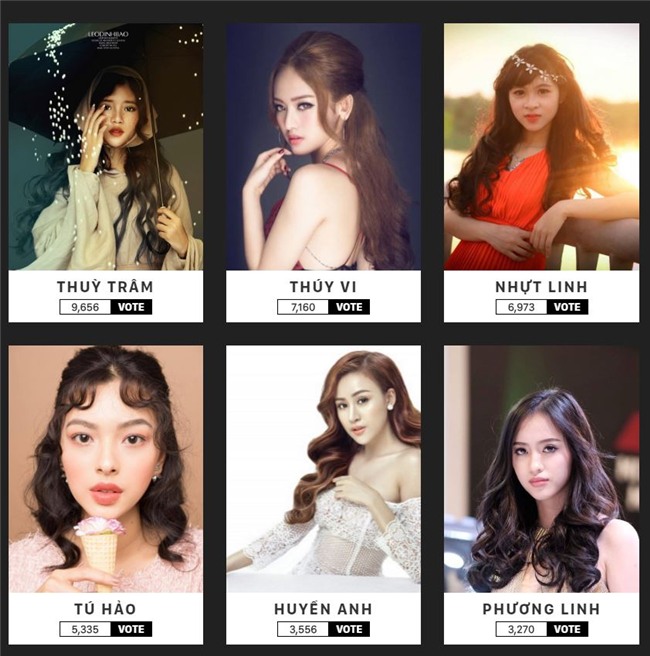650x656 pixels.
Task: Give Tú Hảo a vote
Action: pos(131,629)
